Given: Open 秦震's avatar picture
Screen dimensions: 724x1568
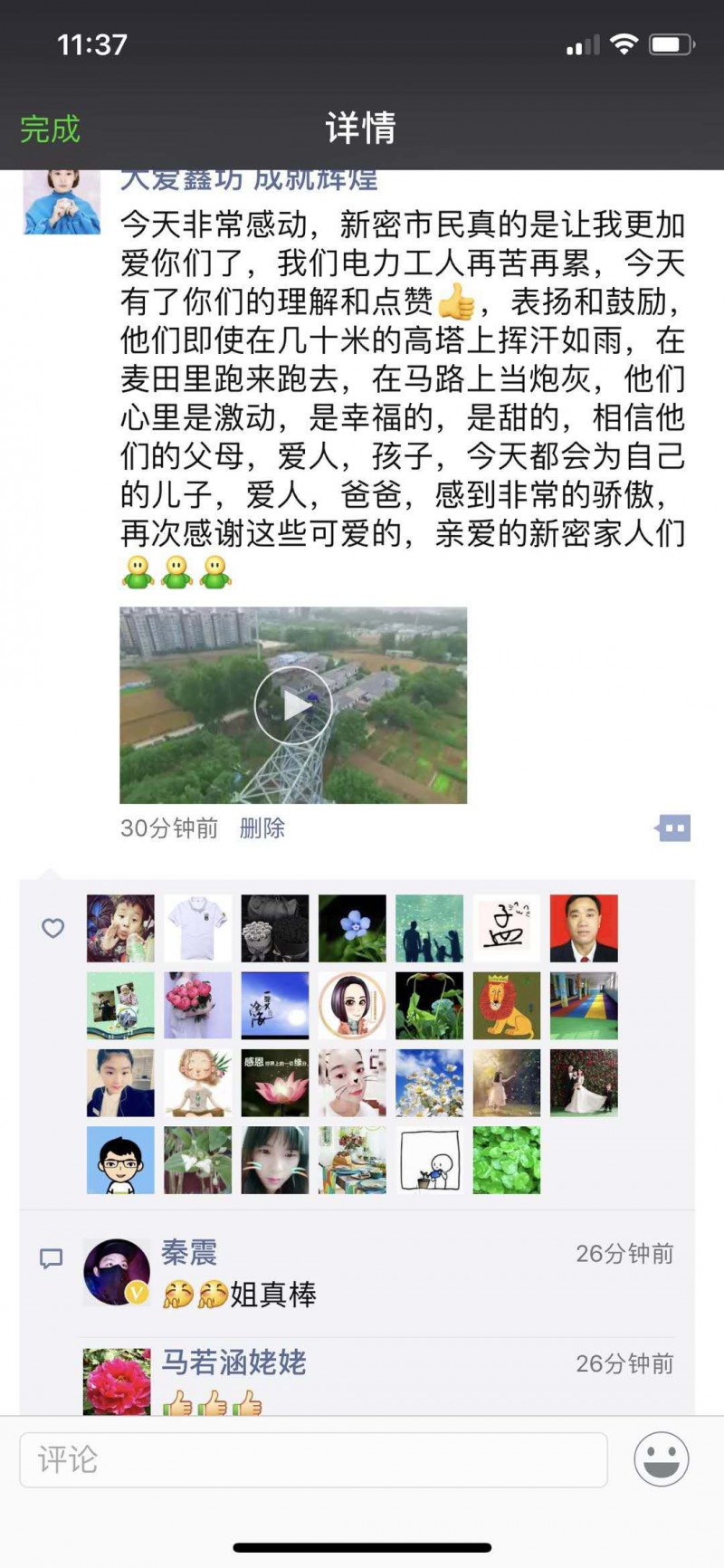Looking at the screenshot, I should (117, 1272).
